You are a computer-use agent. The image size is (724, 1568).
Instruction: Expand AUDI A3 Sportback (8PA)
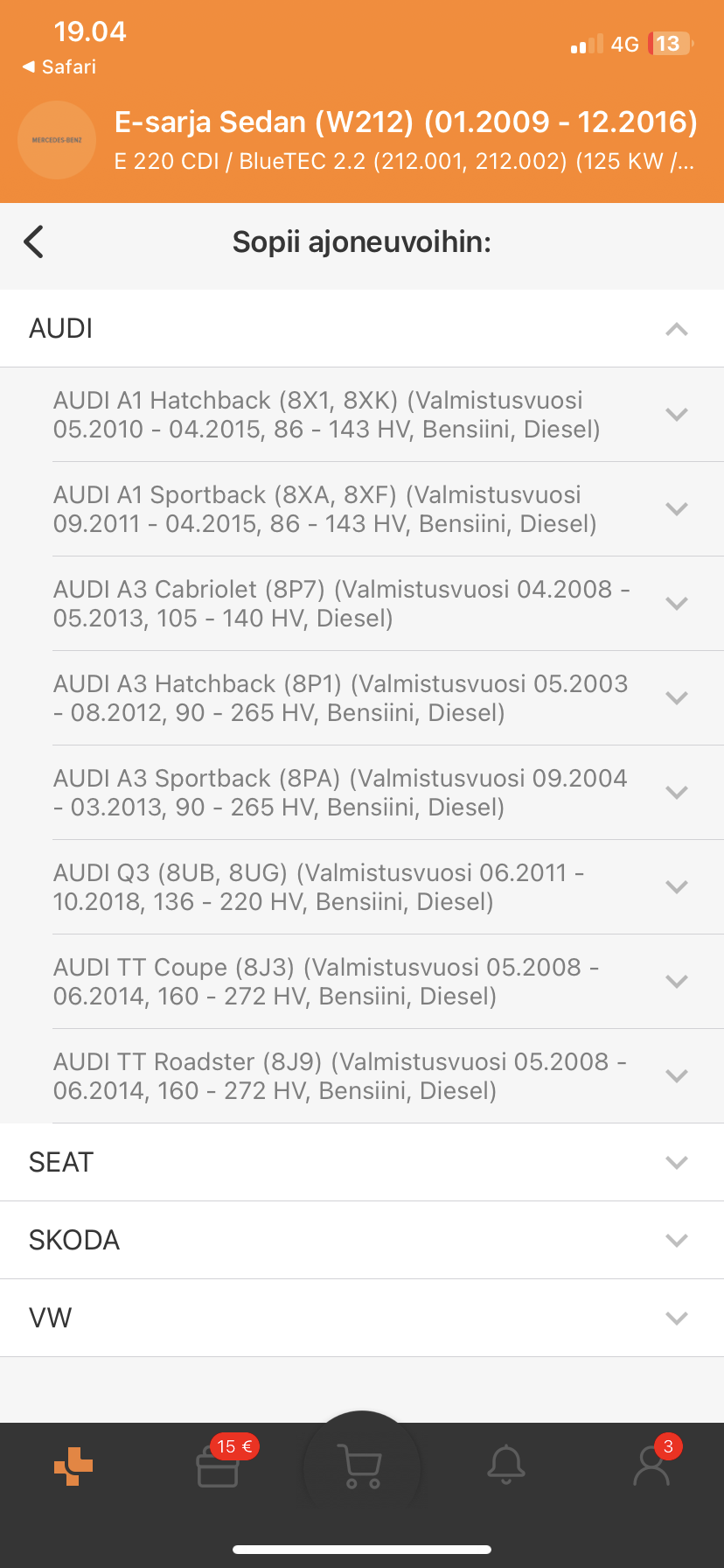tap(676, 793)
